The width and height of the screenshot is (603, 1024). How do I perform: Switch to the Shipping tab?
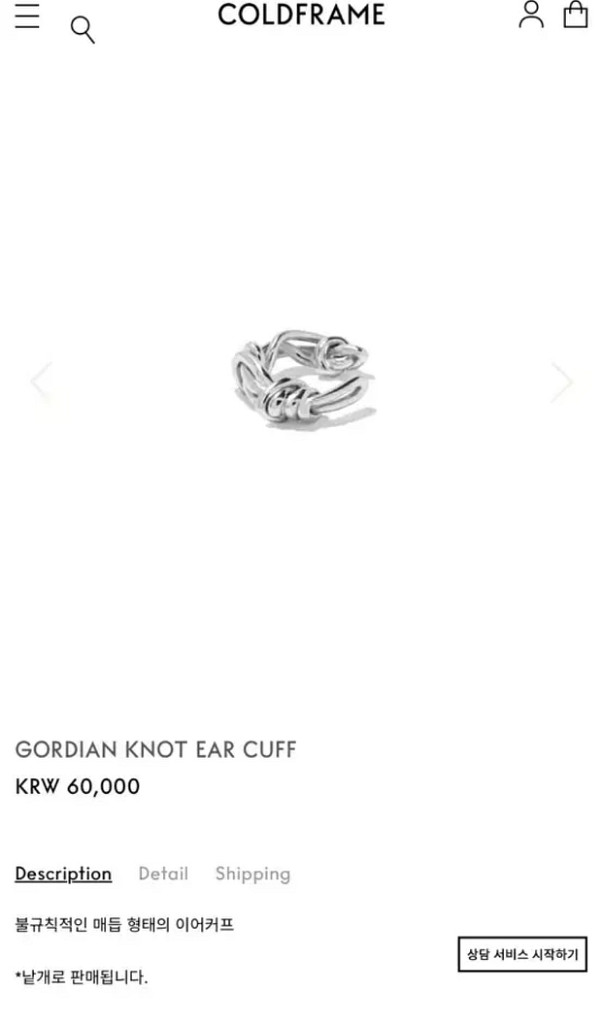(252, 874)
